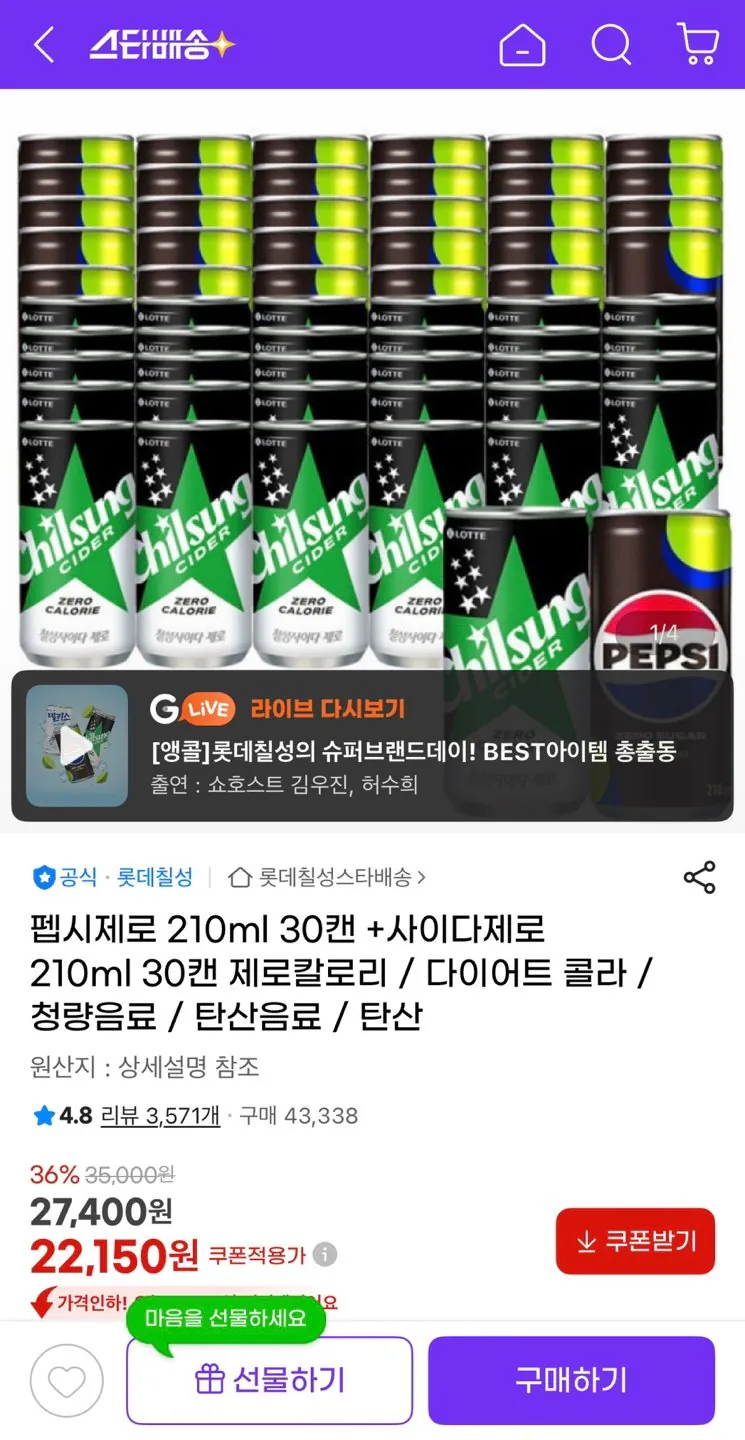
Task: Select the 롯데칠성 seller label
Action: (x=155, y=877)
